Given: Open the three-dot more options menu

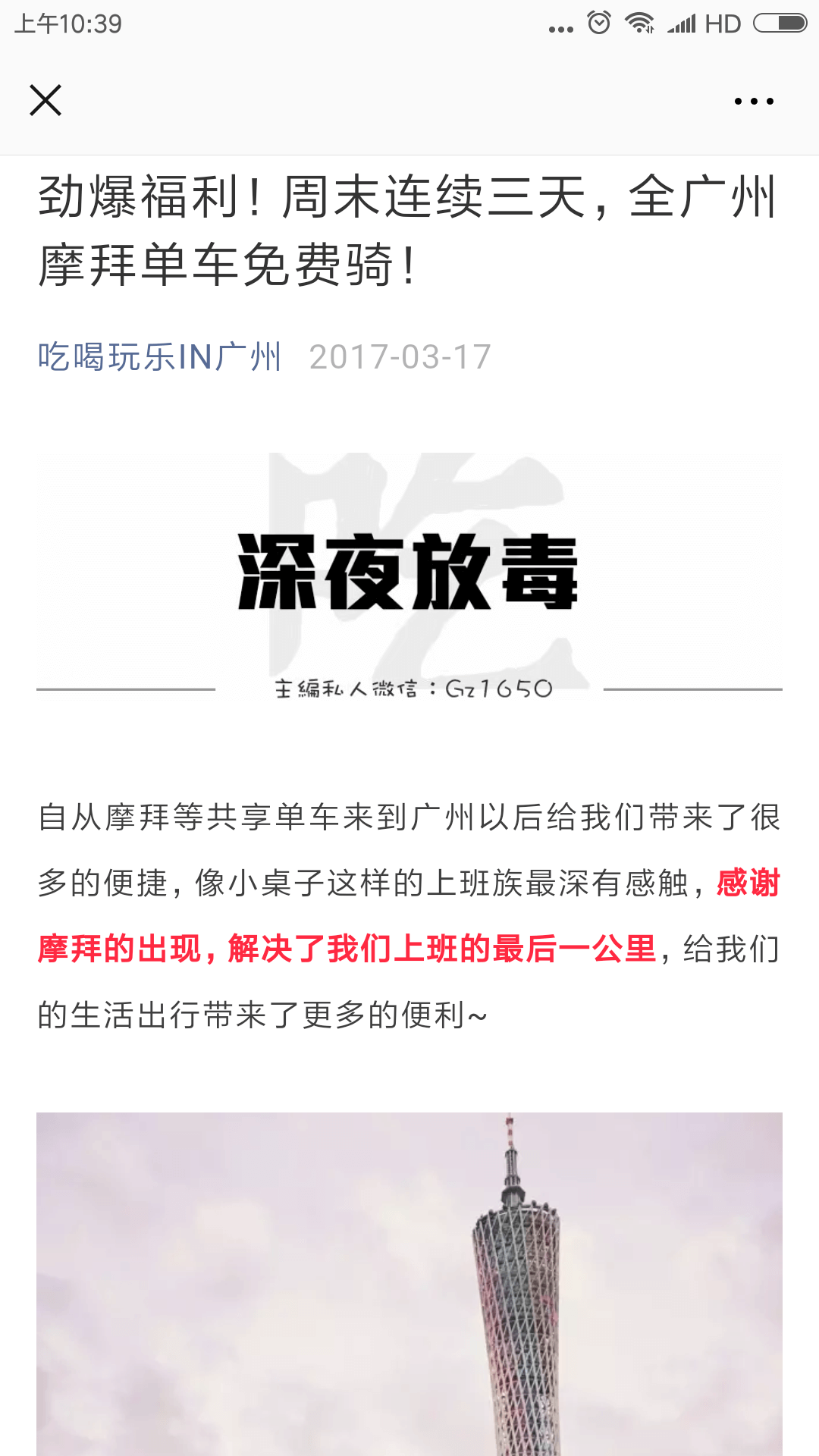Looking at the screenshot, I should click(754, 101).
